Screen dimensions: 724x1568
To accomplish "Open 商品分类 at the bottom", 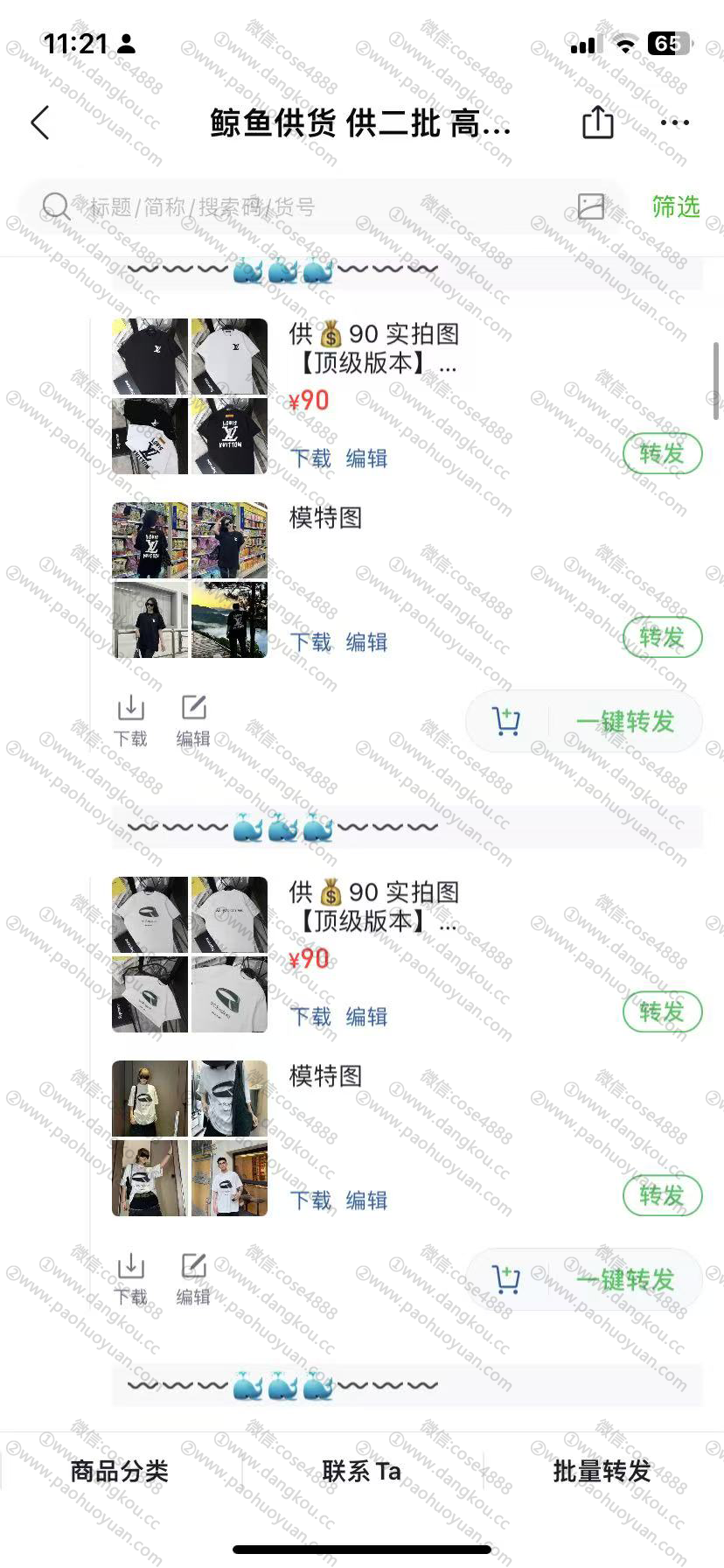I will pyautogui.click(x=120, y=1471).
